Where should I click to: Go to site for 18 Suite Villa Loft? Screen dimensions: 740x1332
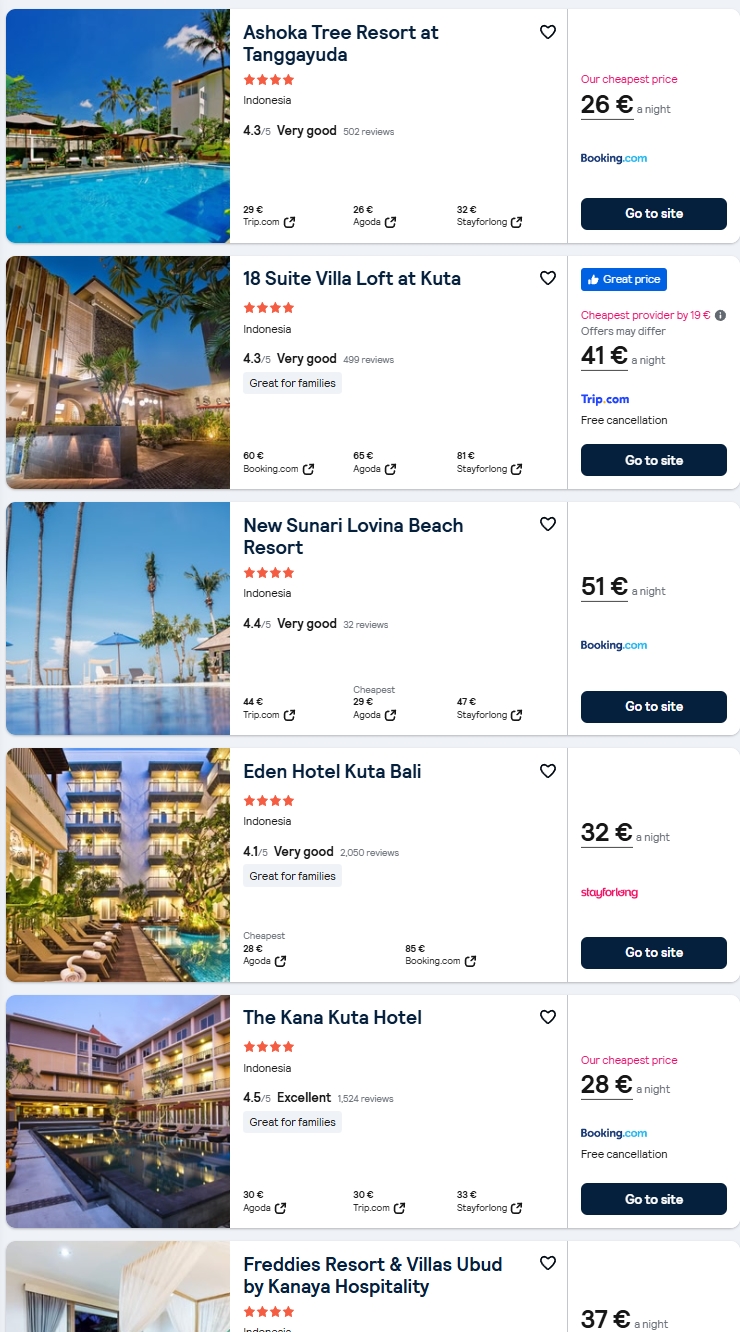653,460
